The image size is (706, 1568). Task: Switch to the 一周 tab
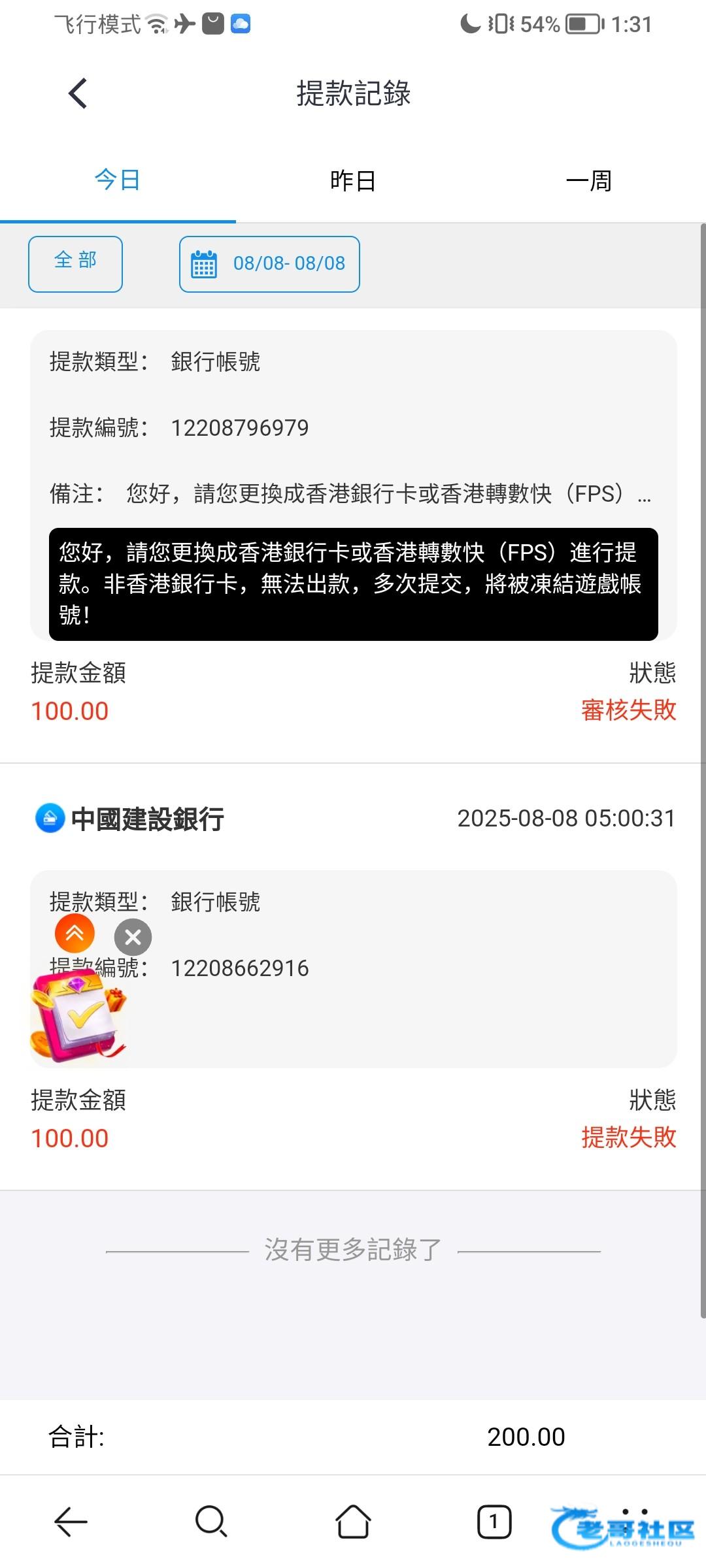click(x=588, y=181)
